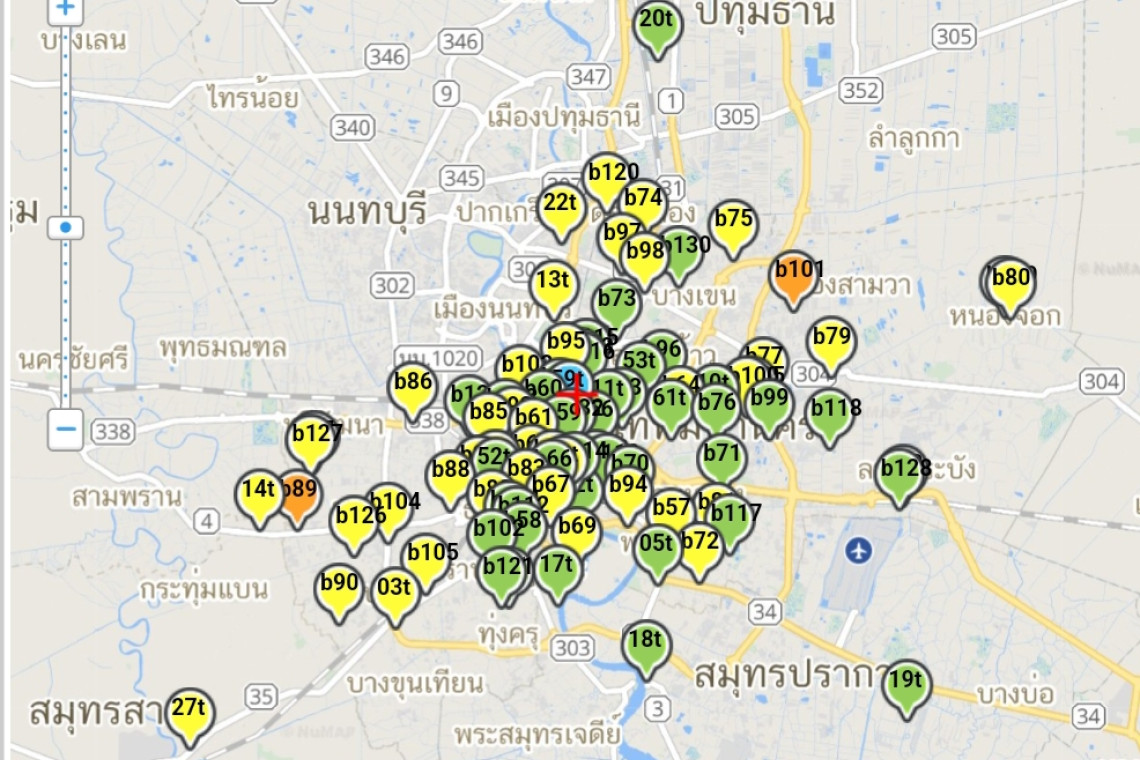Viewport: 1140px width, 760px height.
Task: Tap the zoom level slider handle
Action: pos(66,228)
